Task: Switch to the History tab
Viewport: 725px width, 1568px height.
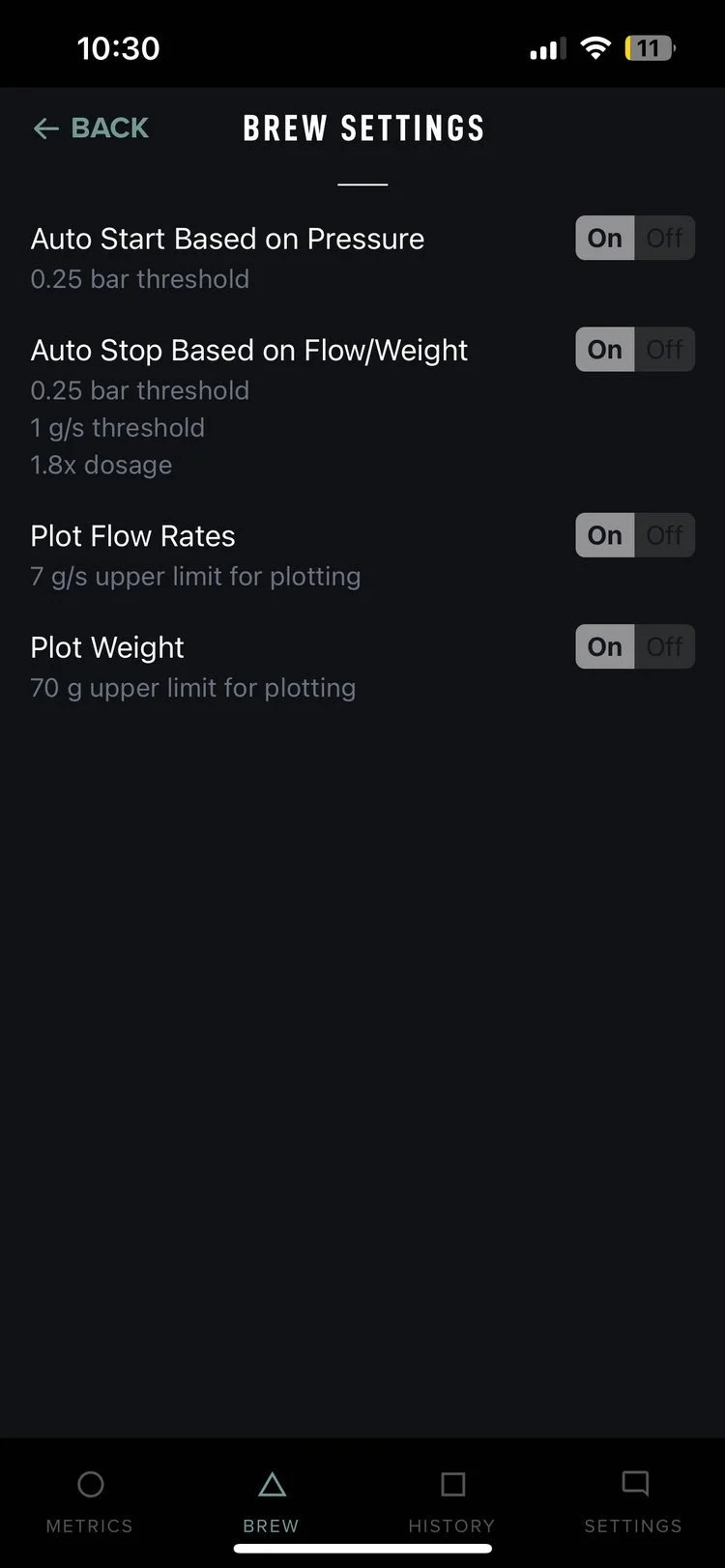Action: click(x=451, y=1502)
